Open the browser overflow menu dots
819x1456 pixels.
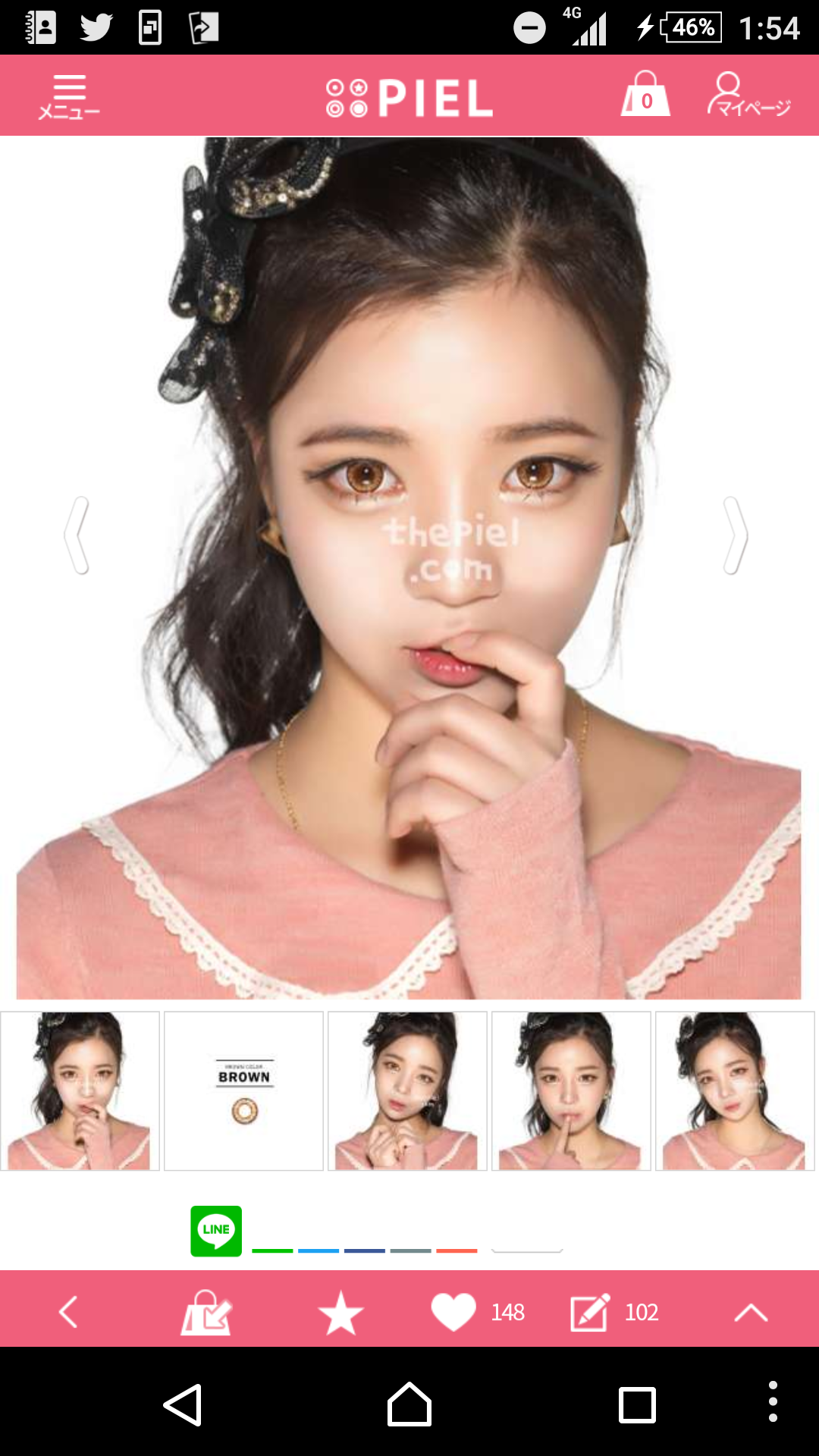[x=773, y=1401]
